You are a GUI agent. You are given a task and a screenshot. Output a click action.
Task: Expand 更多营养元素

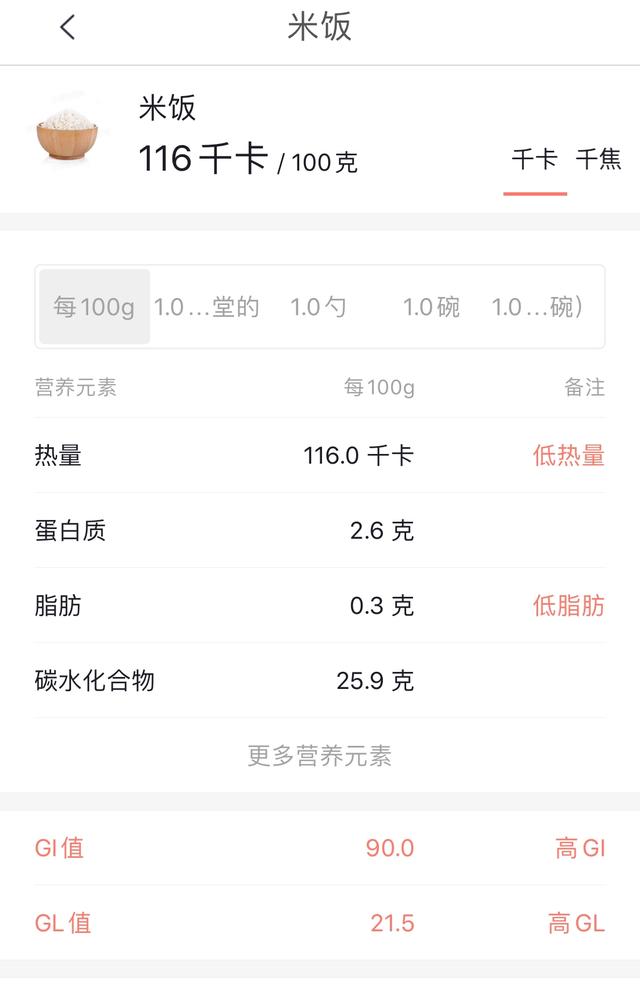click(320, 756)
